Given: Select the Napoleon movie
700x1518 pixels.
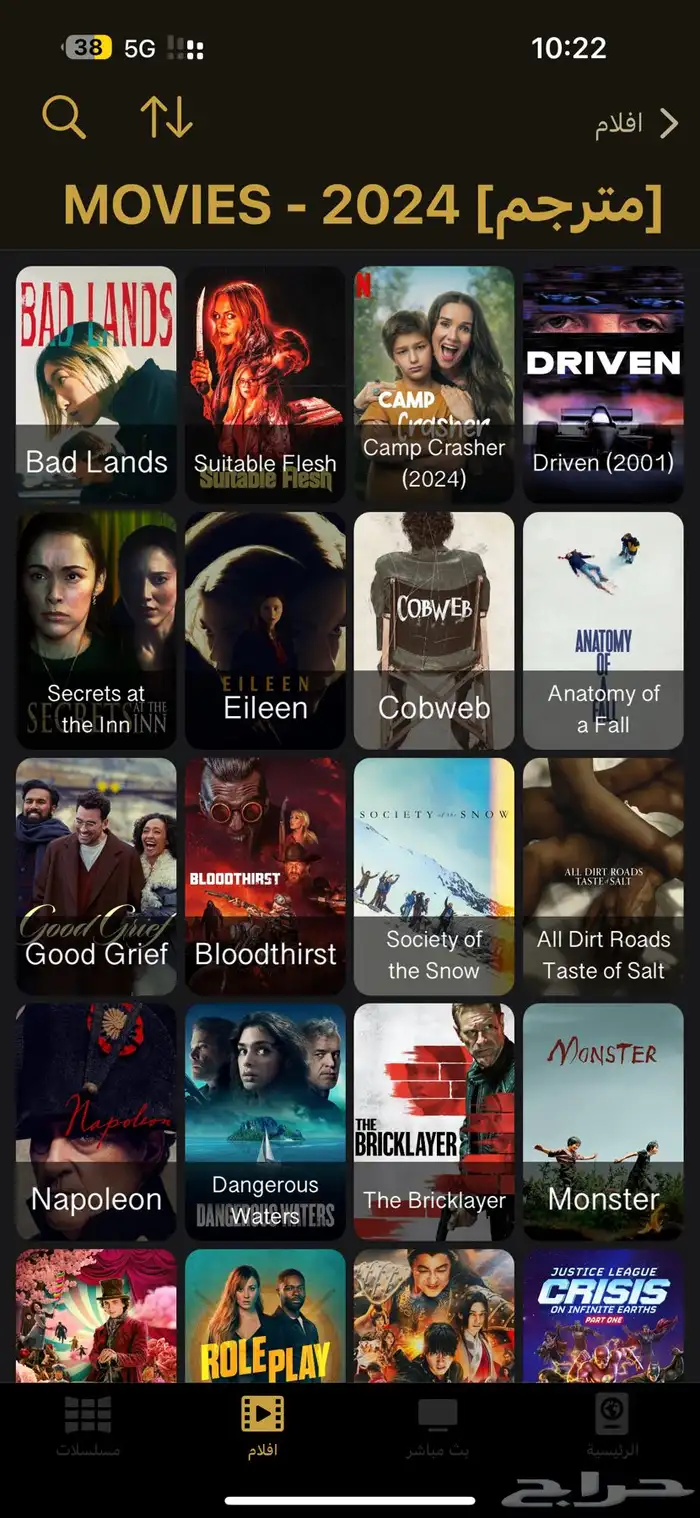Looking at the screenshot, I should [96, 1122].
